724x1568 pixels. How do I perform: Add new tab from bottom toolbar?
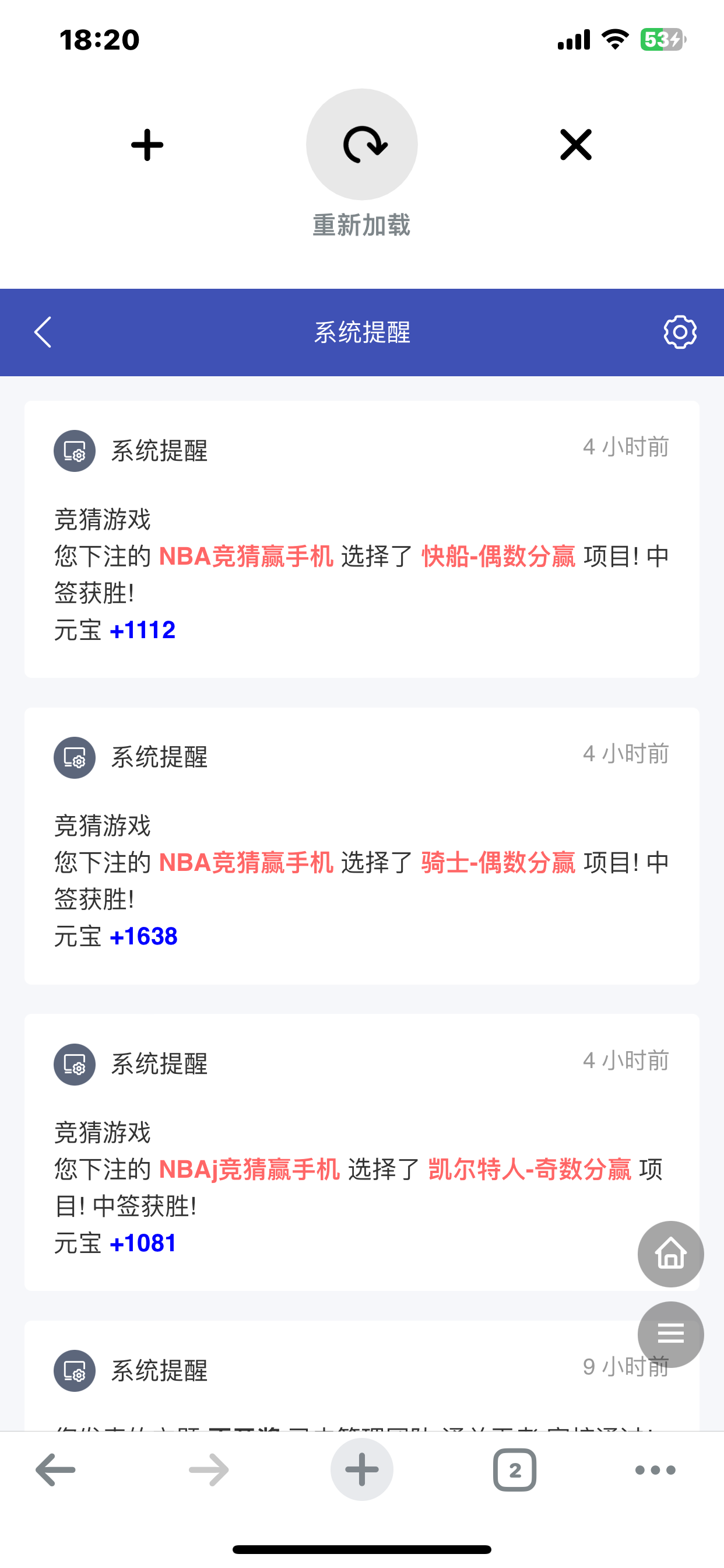(361, 1470)
